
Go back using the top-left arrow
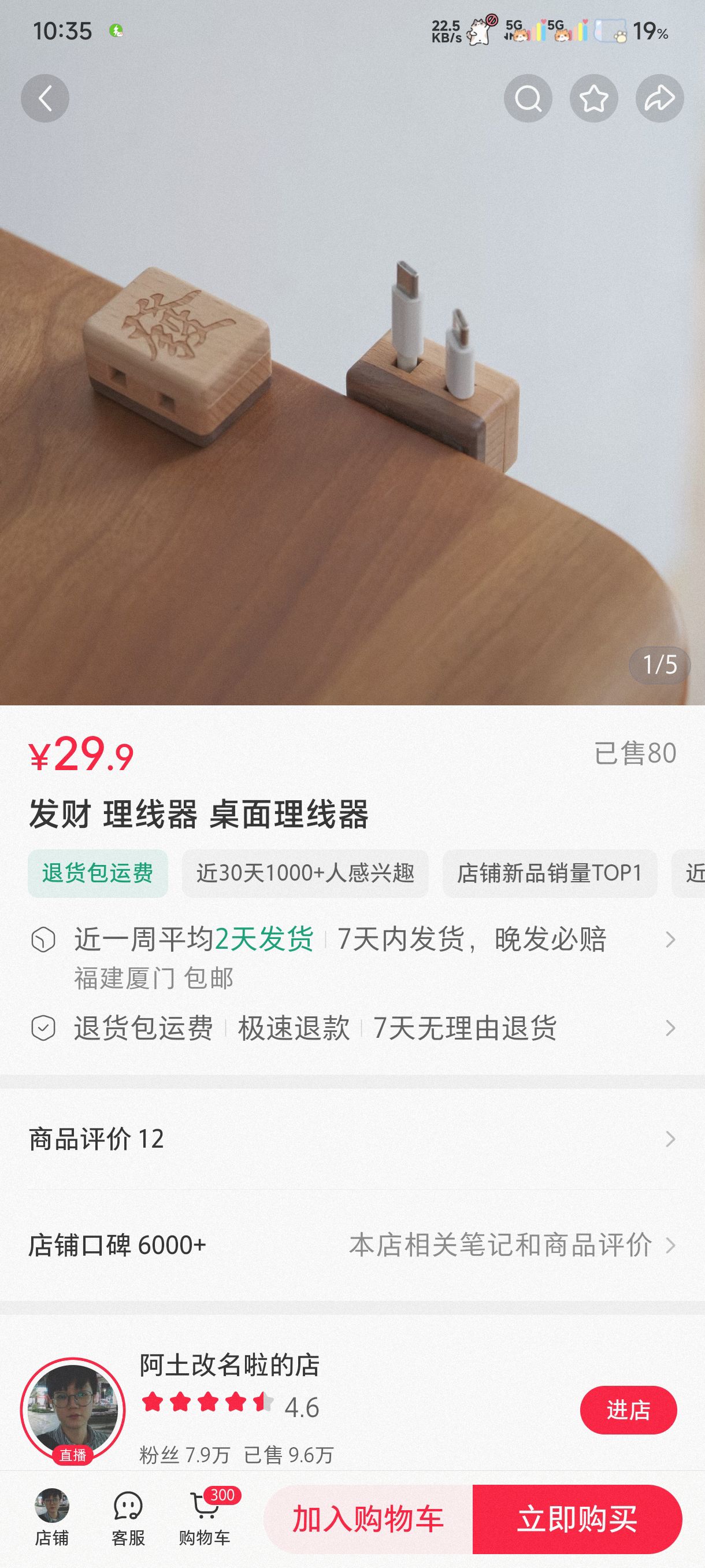(45, 99)
